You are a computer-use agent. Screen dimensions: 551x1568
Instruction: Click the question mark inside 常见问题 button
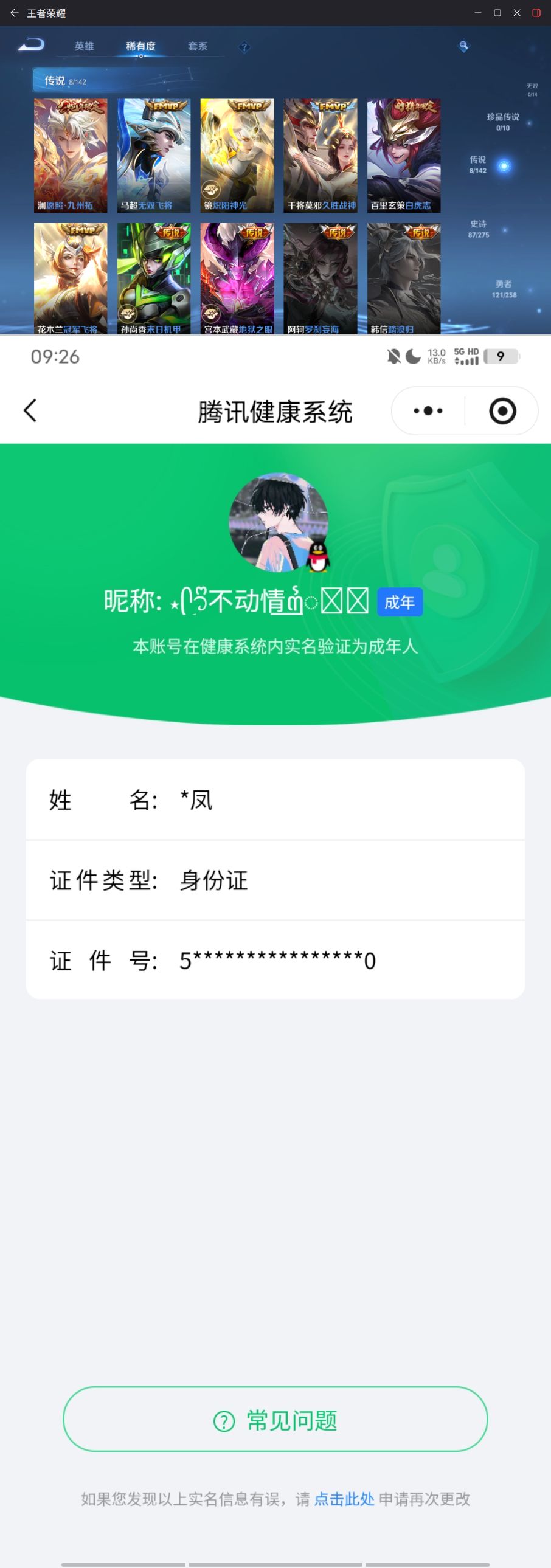tap(225, 1420)
